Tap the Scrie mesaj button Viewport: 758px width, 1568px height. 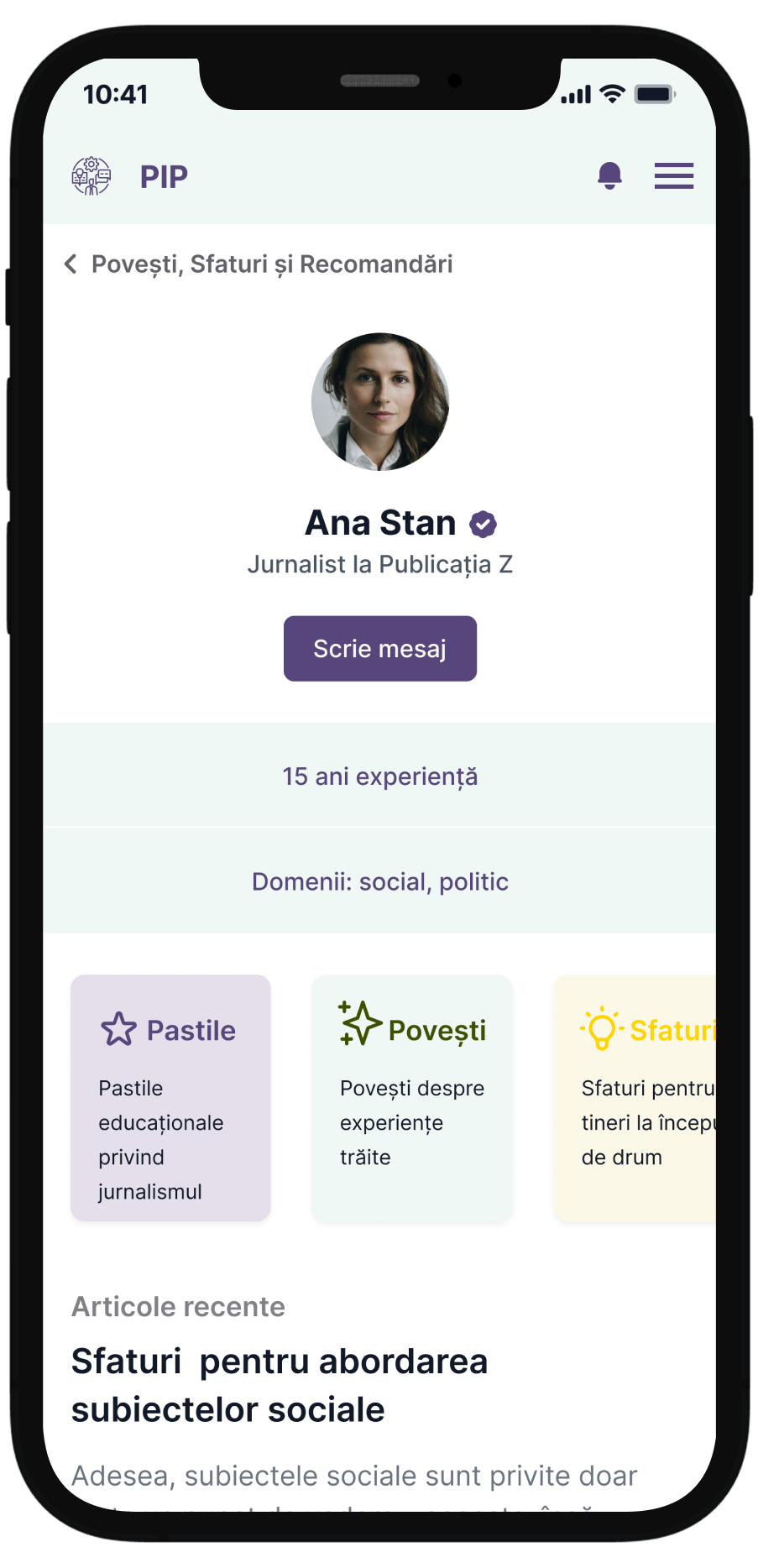[379, 649]
